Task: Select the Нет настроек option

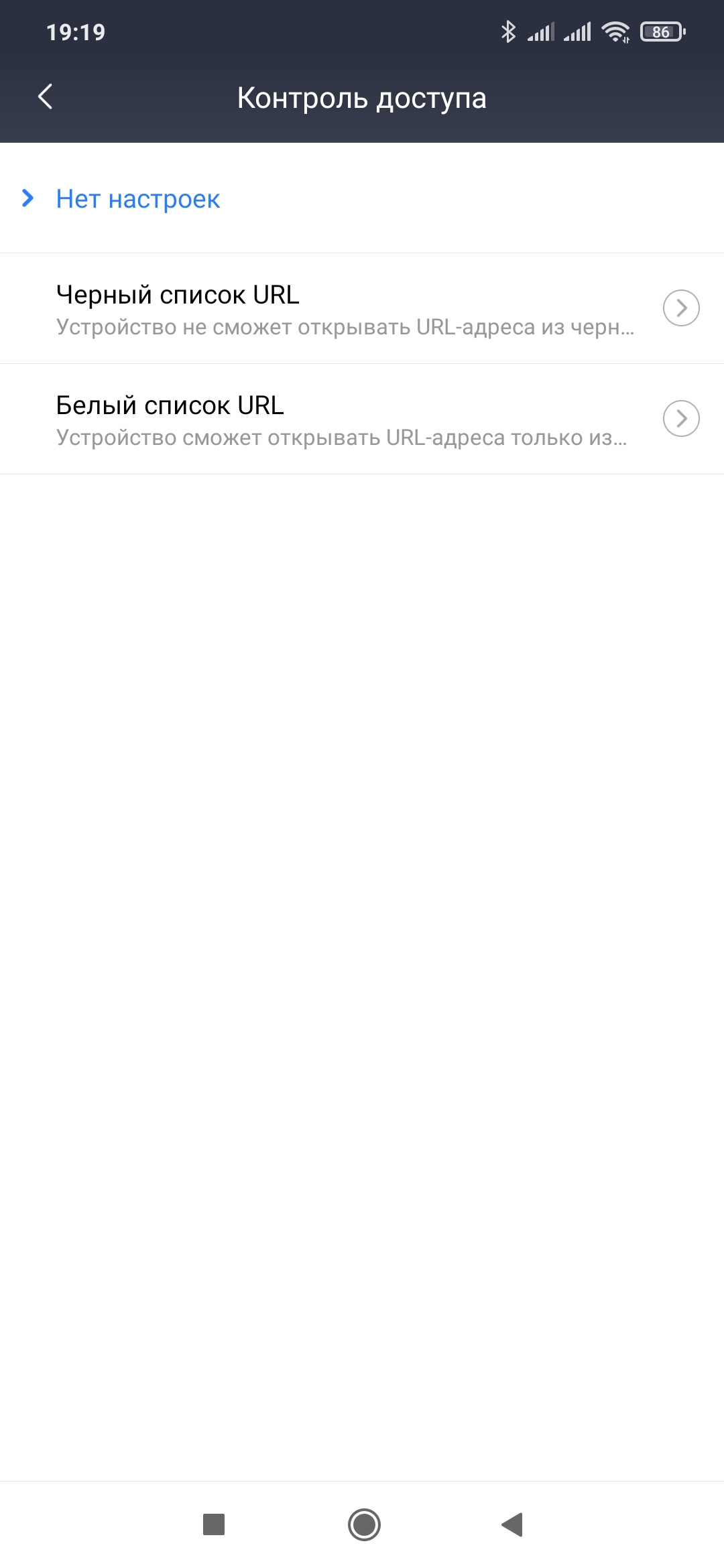Action: (x=137, y=199)
